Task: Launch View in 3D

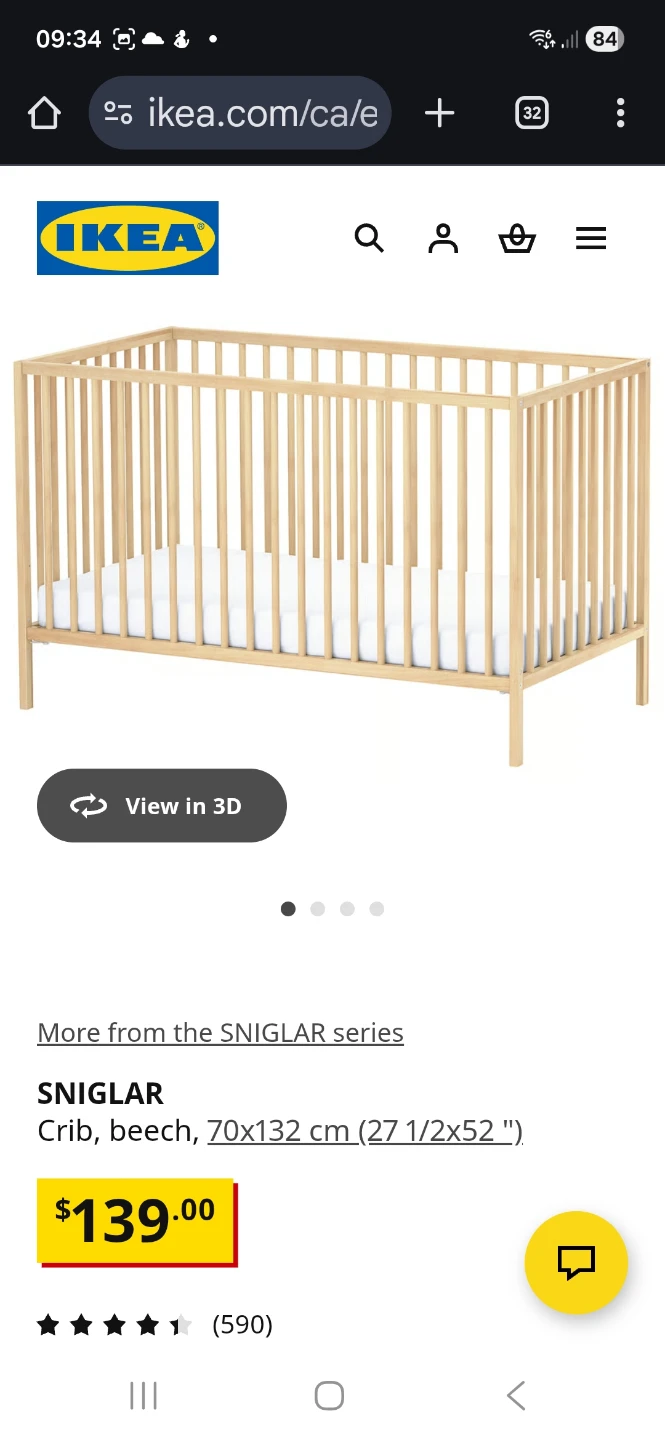Action: tap(162, 806)
